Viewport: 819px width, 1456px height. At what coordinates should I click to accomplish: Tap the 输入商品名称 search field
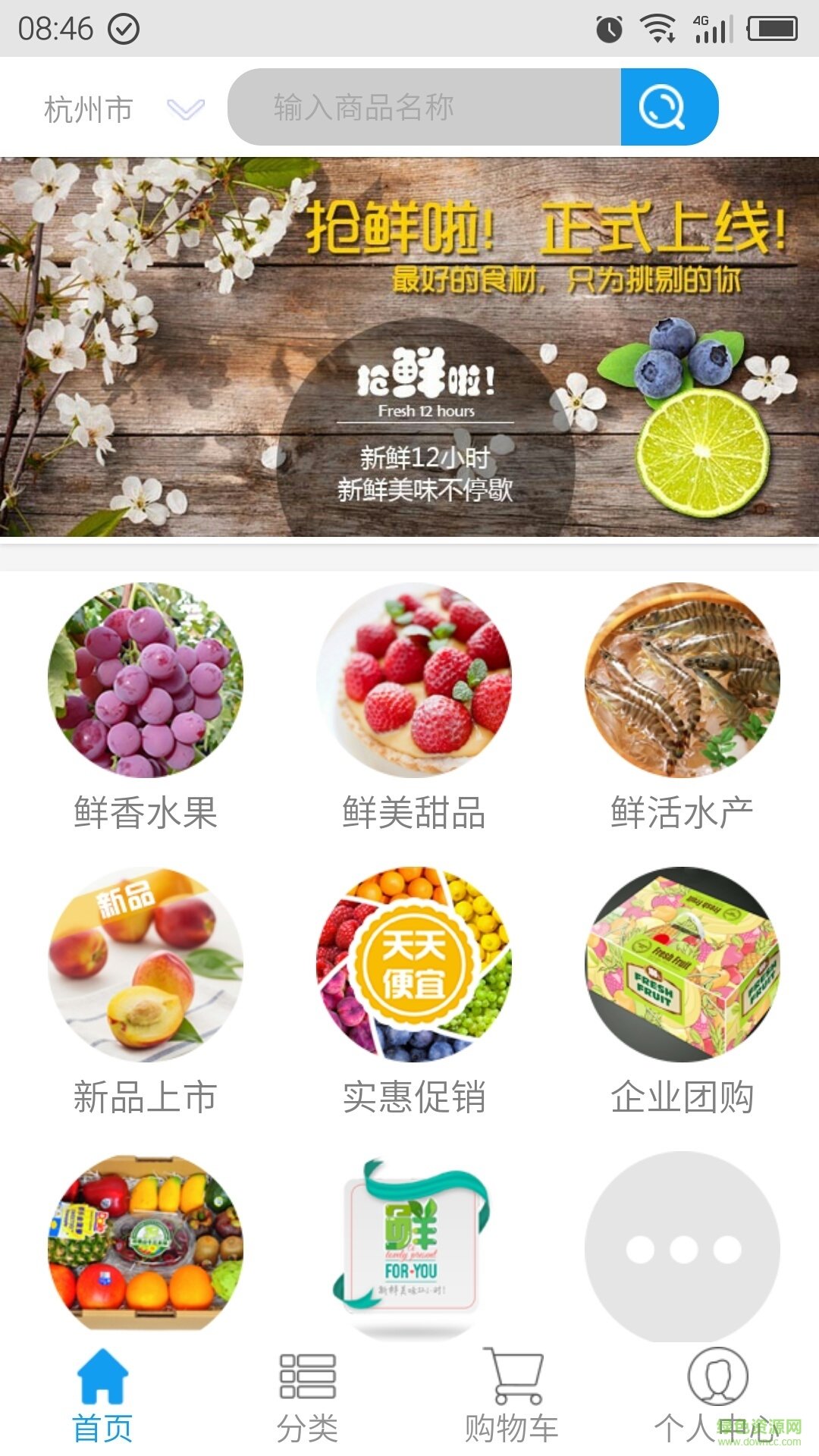(x=425, y=107)
